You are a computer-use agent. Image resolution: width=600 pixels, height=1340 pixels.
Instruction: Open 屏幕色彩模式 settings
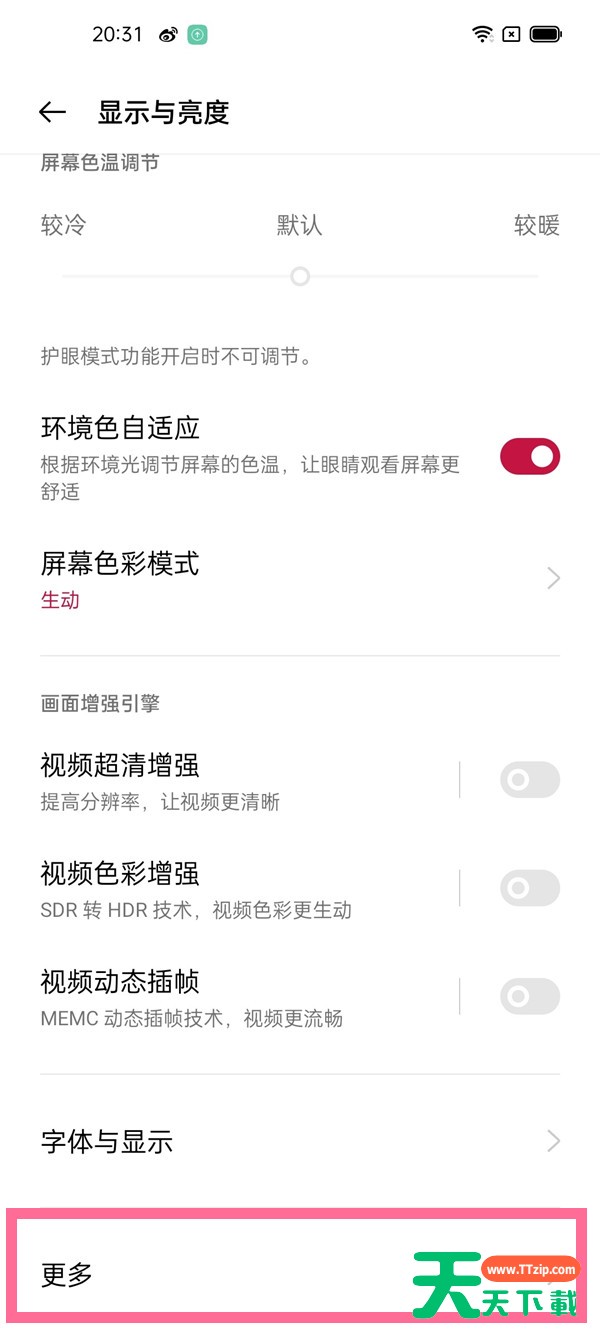tap(300, 579)
